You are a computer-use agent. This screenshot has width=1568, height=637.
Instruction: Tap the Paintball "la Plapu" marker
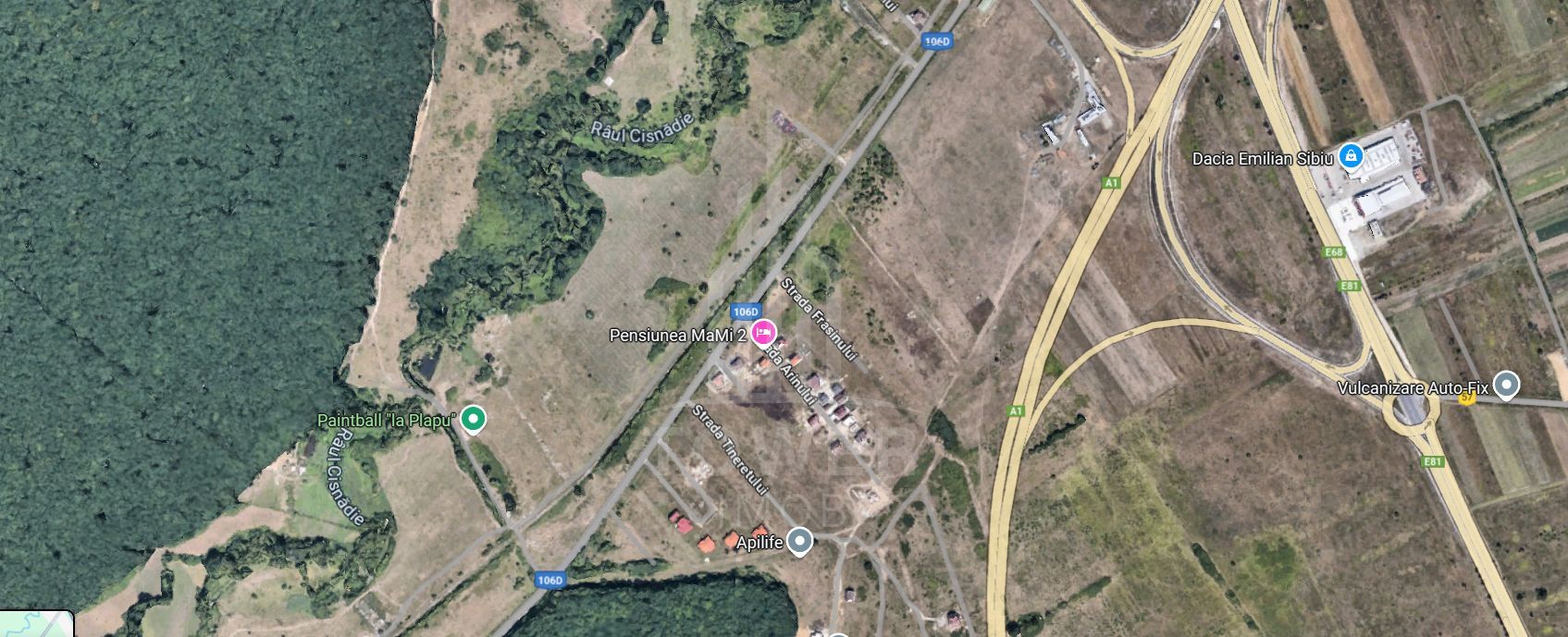point(473,419)
